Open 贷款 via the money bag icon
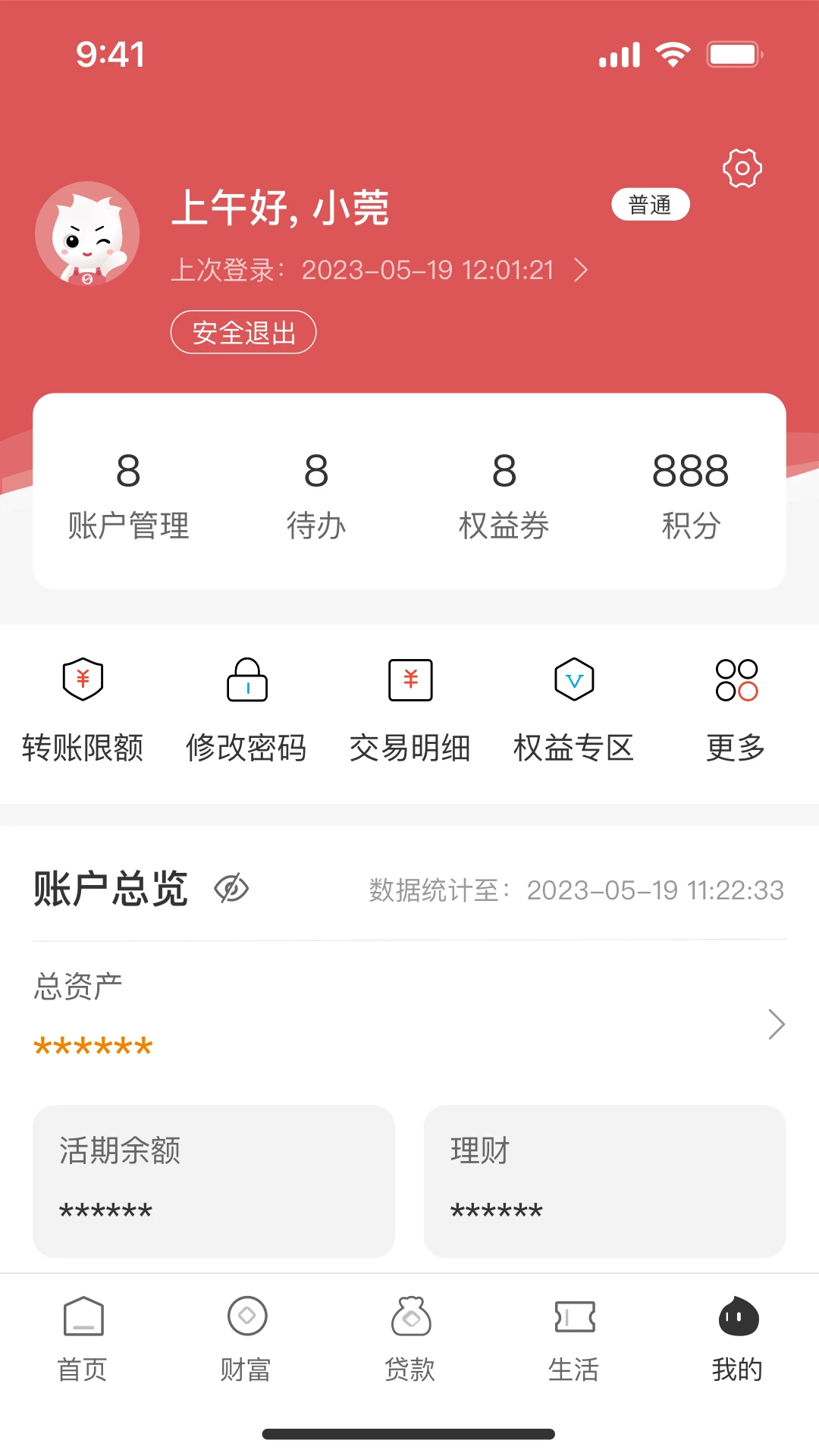 409,1319
